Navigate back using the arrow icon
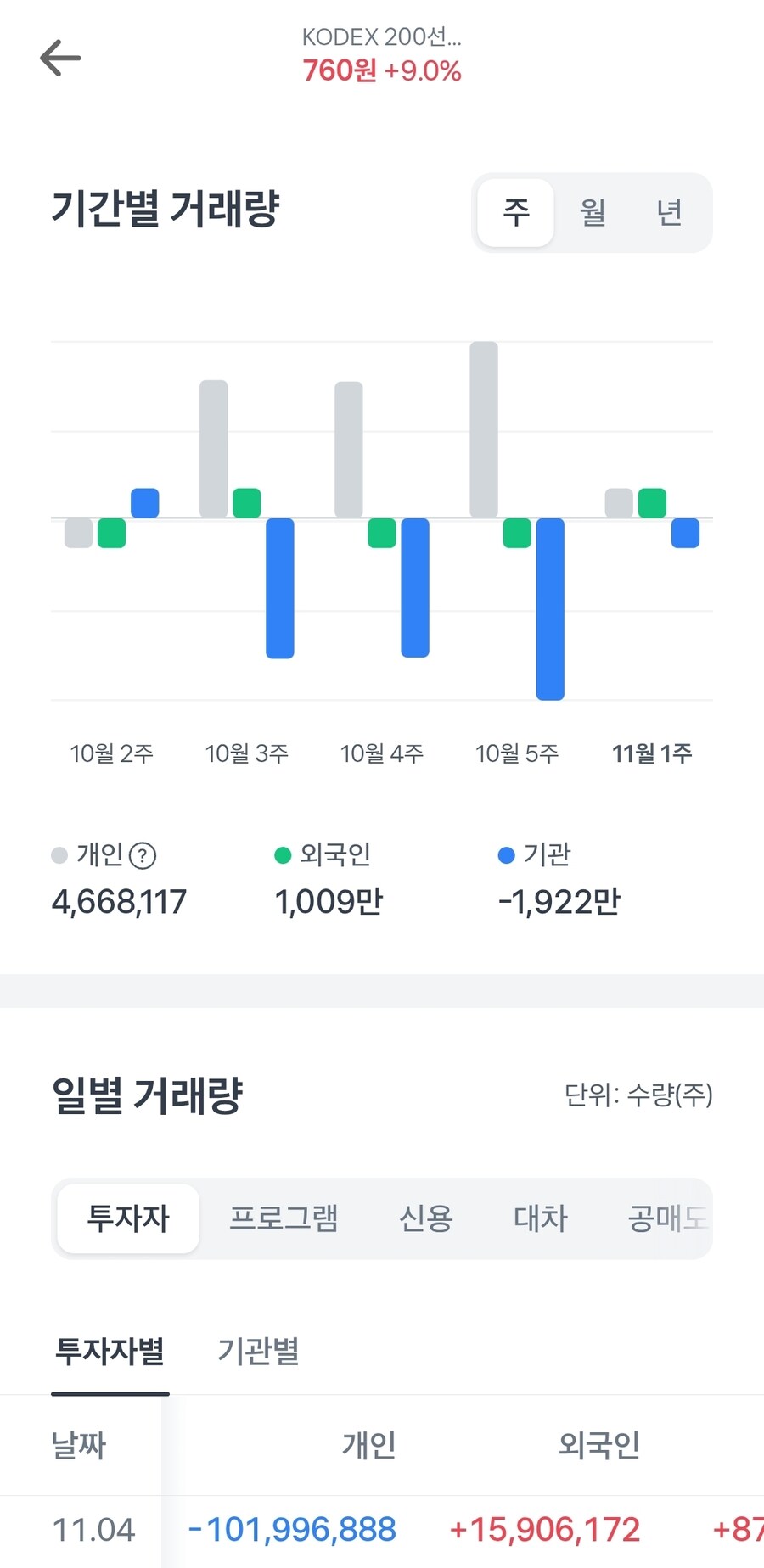Screen dimensions: 764x1568 [x=60, y=57]
